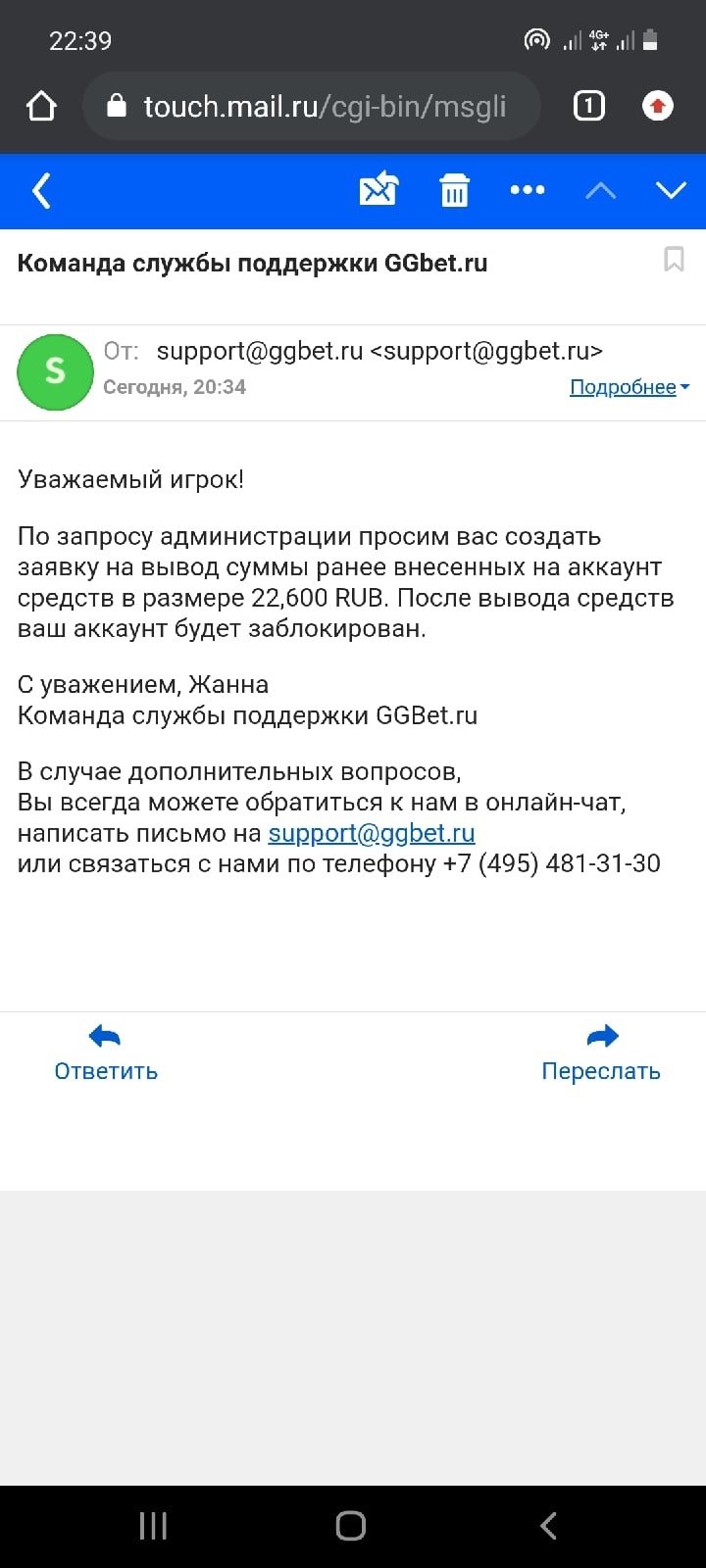Tap Переслать to forward email
The width and height of the screenshot is (706, 1568).
pyautogui.click(x=601, y=1053)
